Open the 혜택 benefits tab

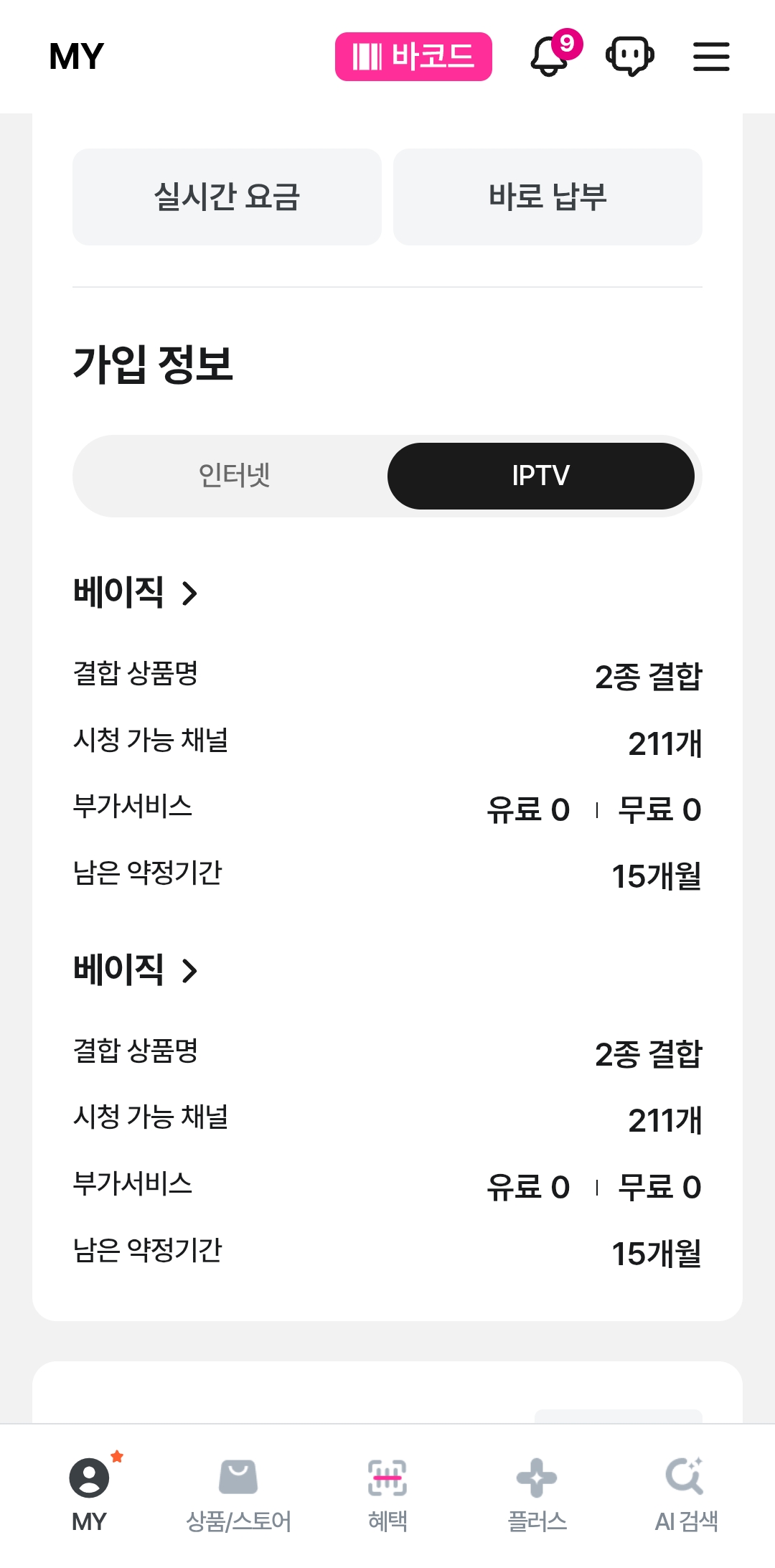point(387,1496)
